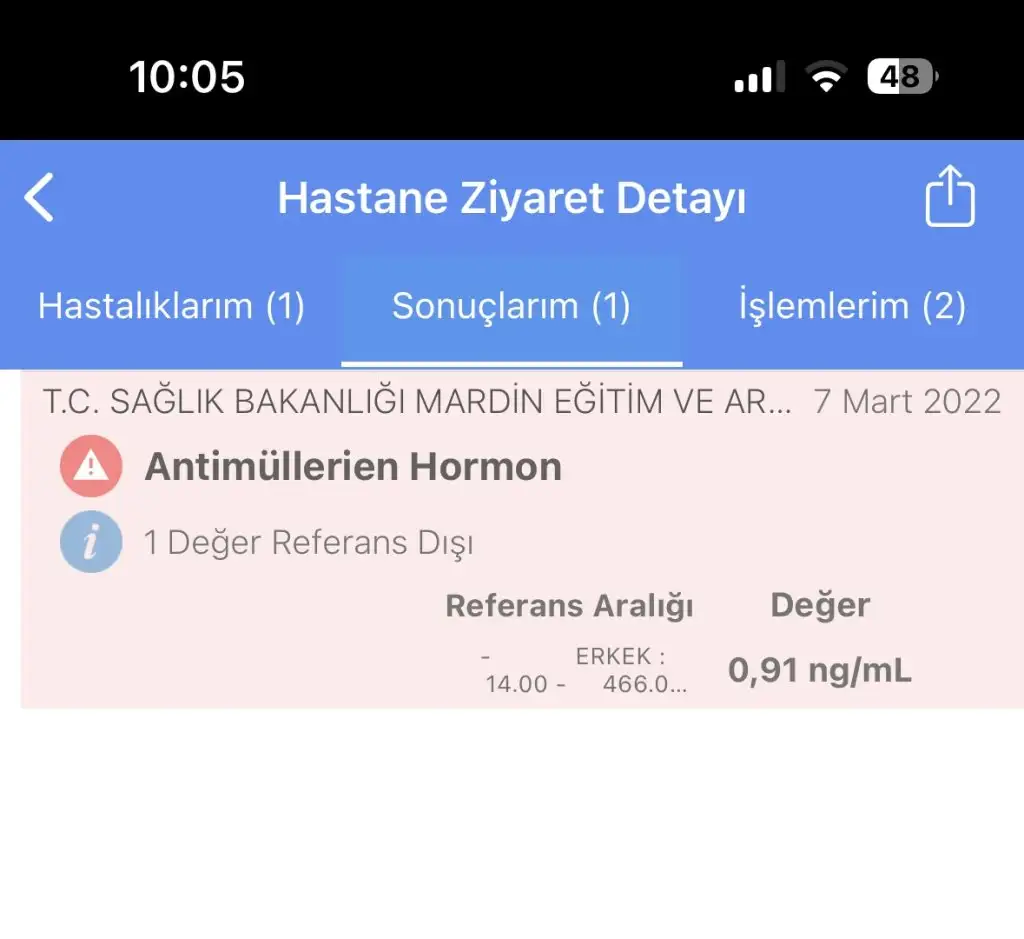Go back using the header arrow
1024x939 pixels.
click(40, 198)
